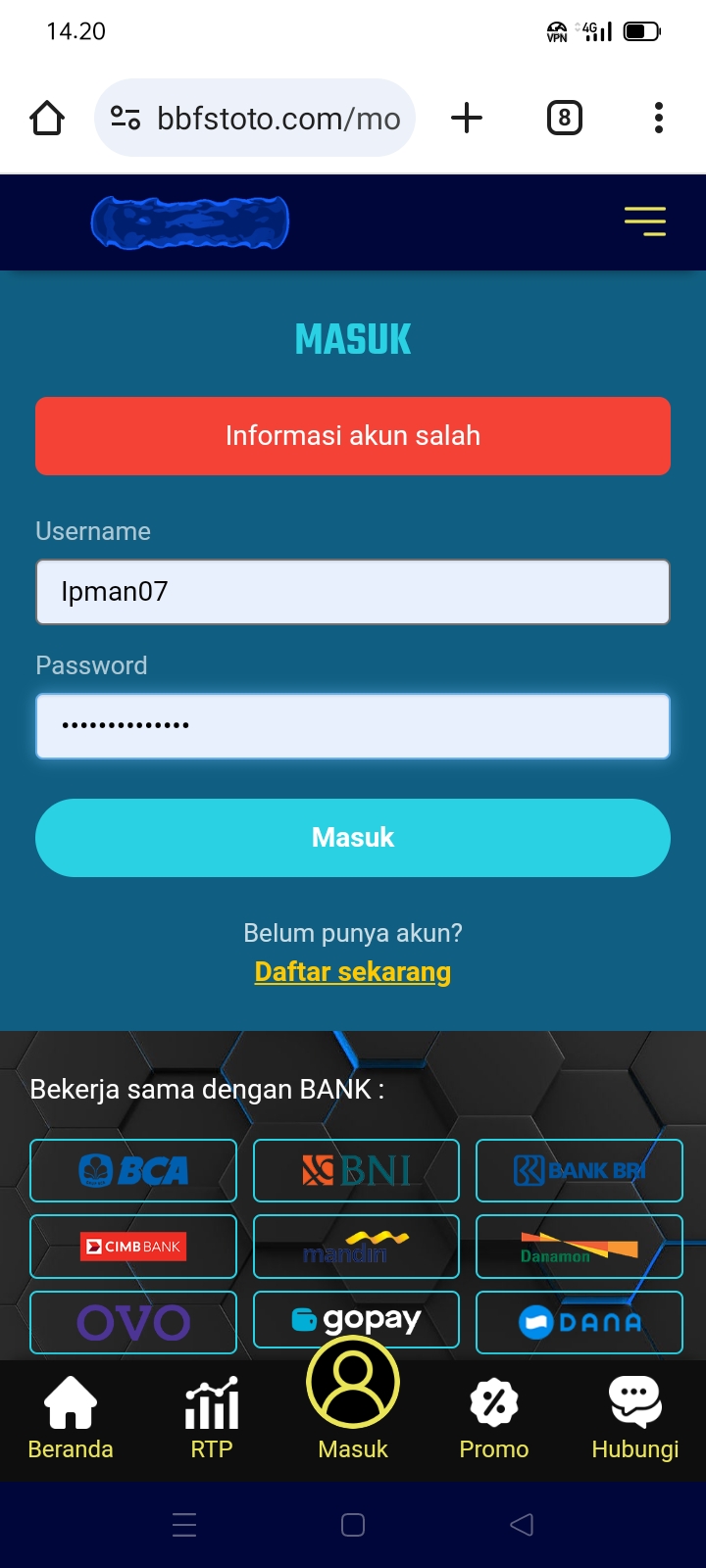The width and height of the screenshot is (706, 1568).
Task: Switch to the RTP tab
Action: point(212,1417)
